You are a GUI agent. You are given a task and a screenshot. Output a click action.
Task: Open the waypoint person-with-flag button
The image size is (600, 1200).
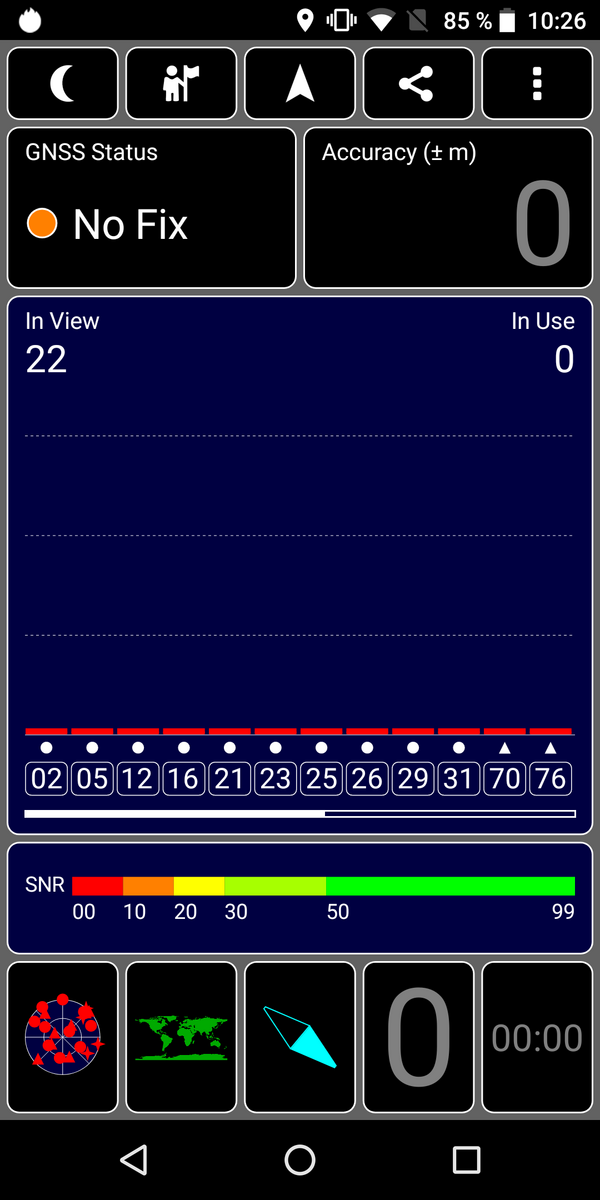181,84
